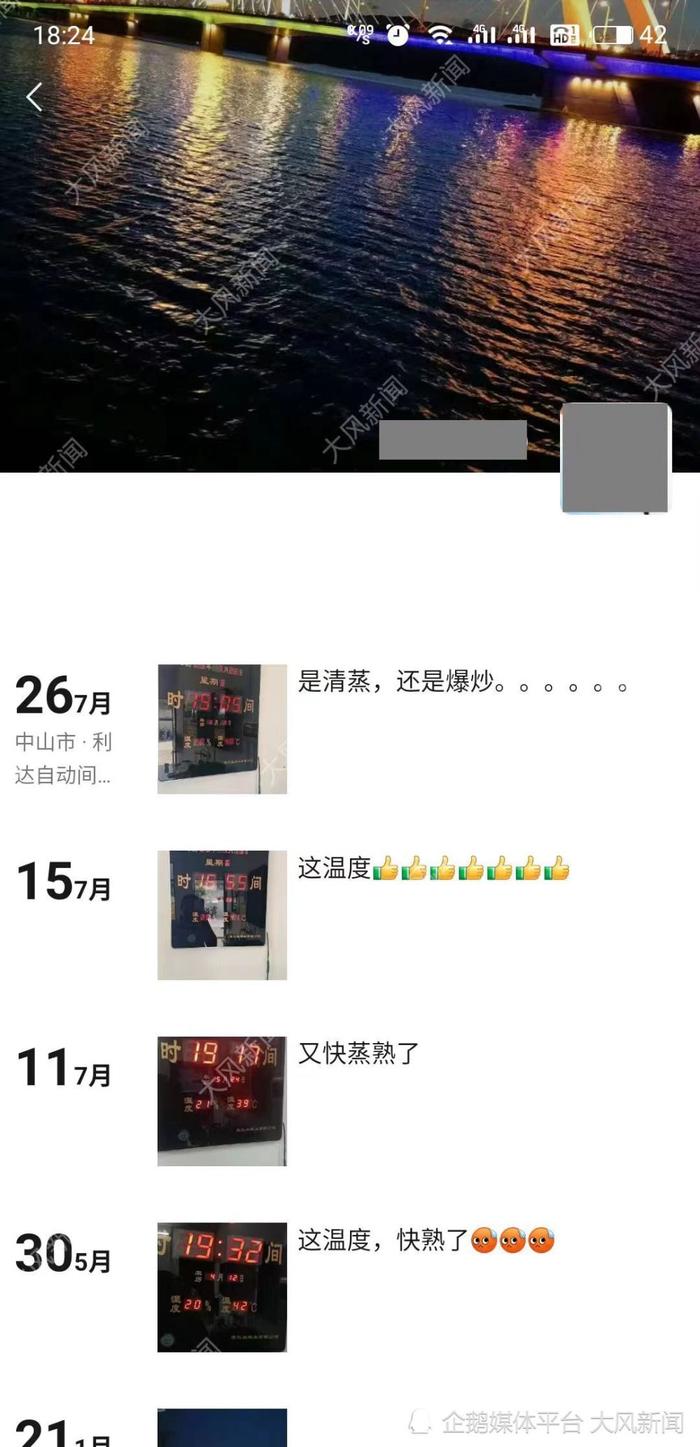Open the 30 May post photo
The height and width of the screenshot is (1447, 700).
click(x=222, y=1287)
